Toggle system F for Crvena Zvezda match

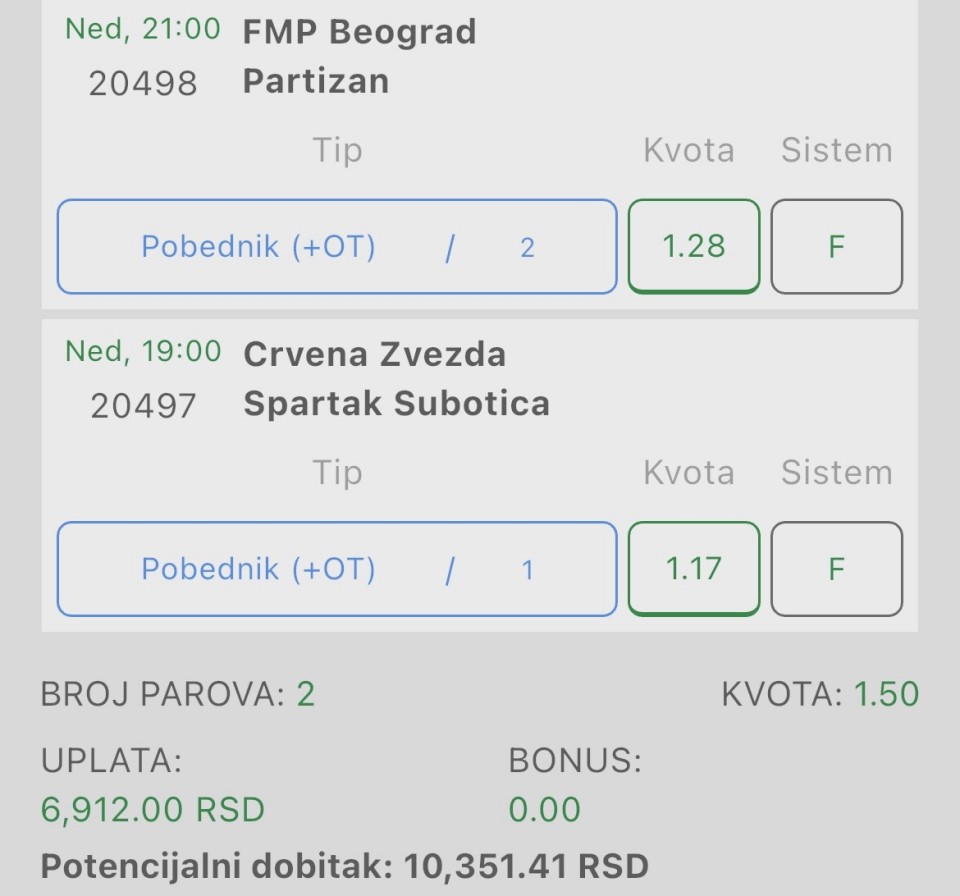[x=836, y=569]
